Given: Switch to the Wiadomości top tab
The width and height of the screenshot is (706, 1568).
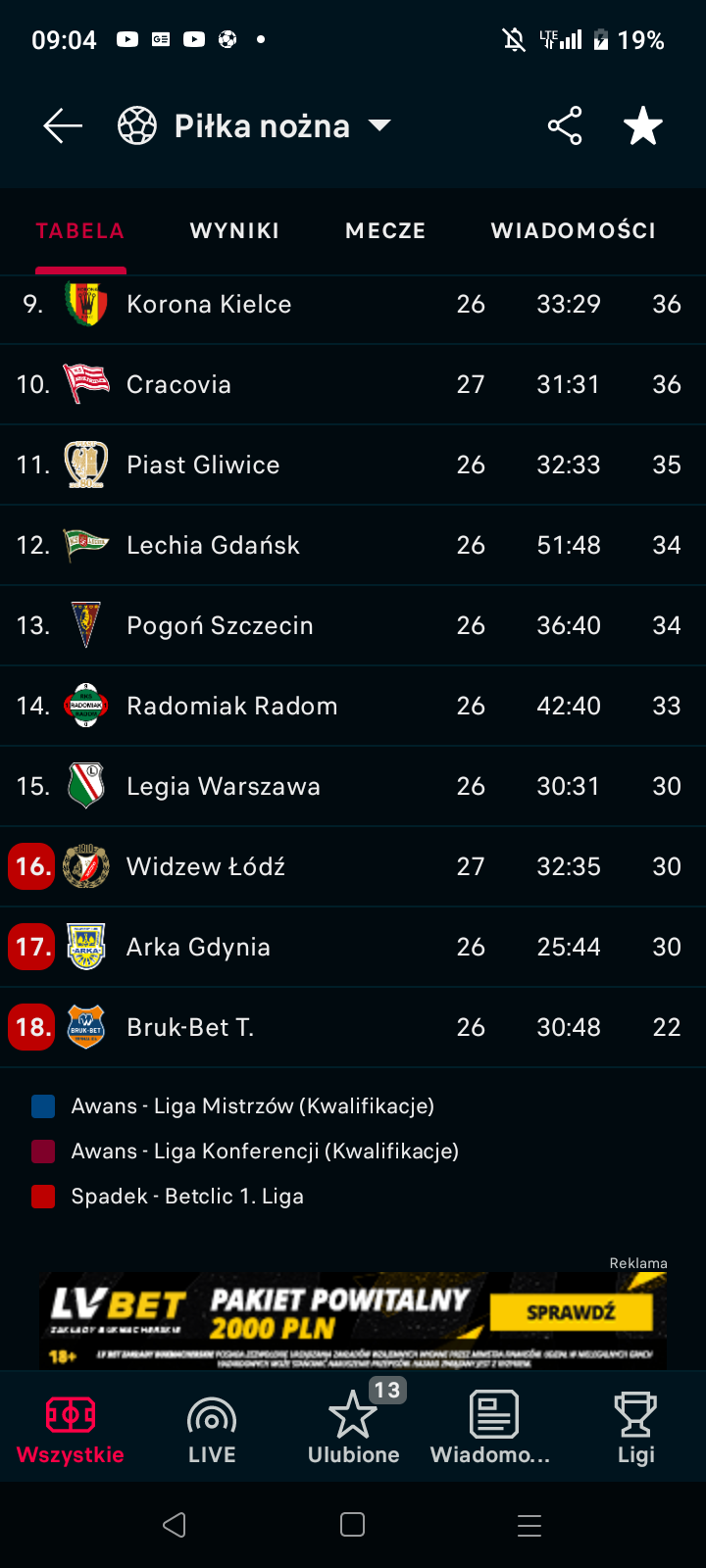Looking at the screenshot, I should [x=573, y=231].
